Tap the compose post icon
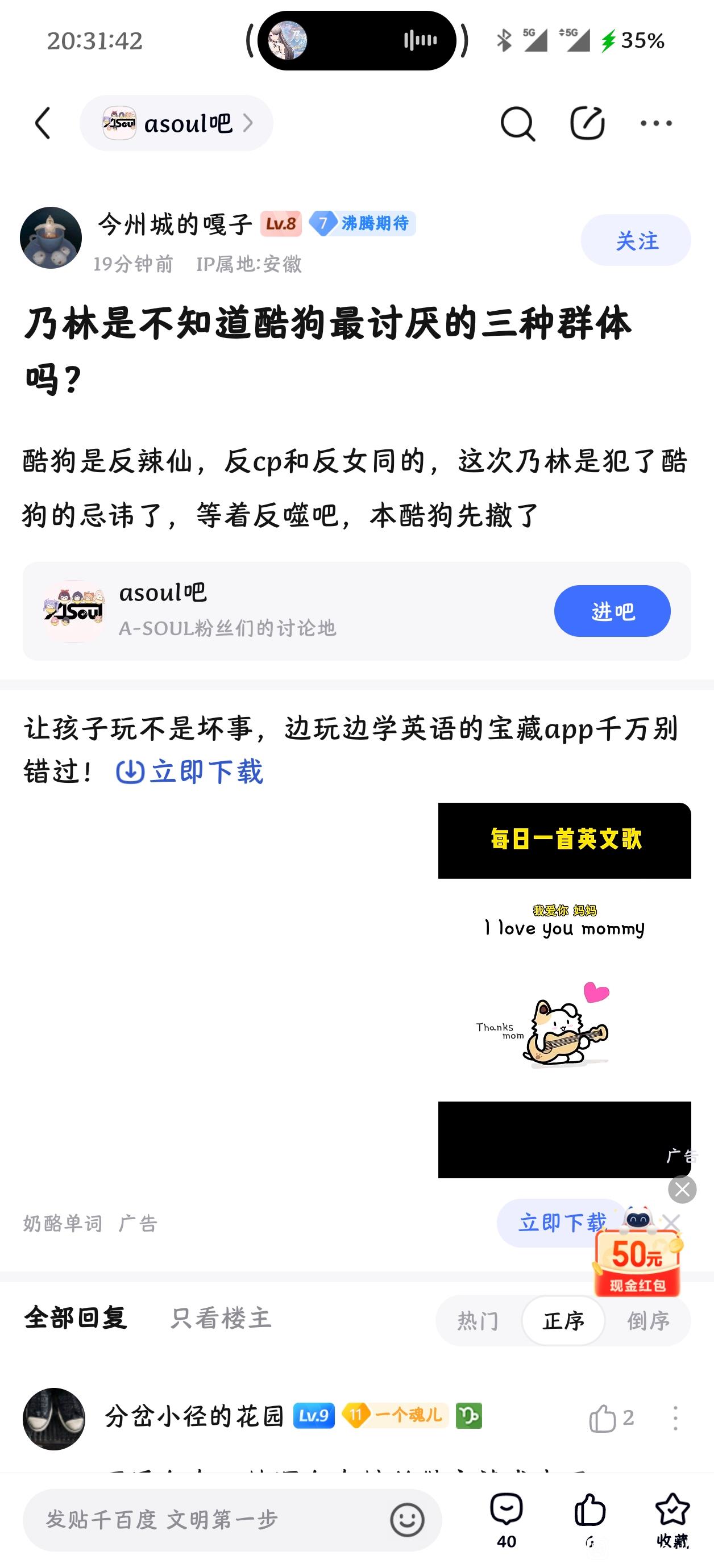Screen dimensions: 714x1568 click(x=587, y=124)
